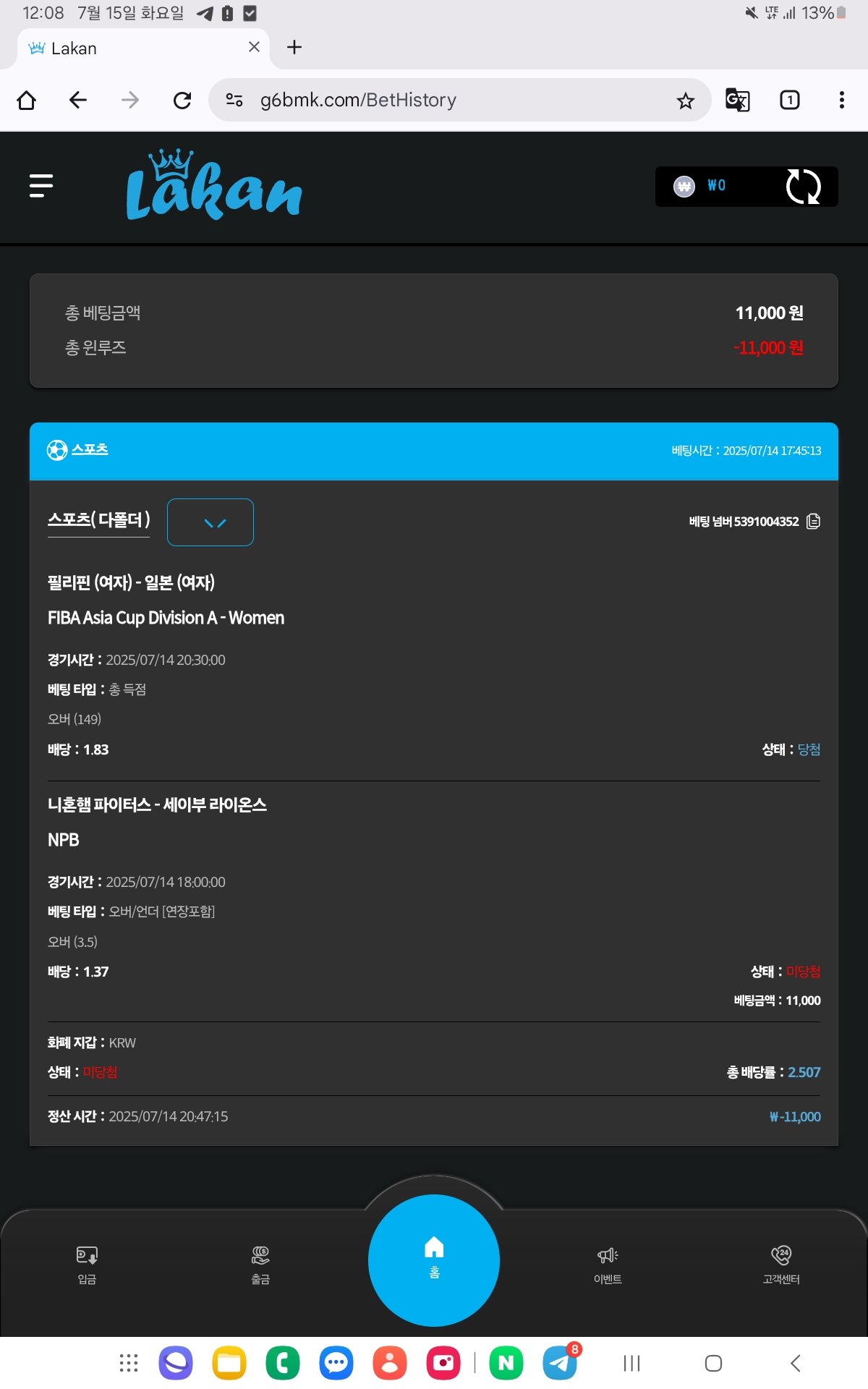Open the 이벤트 events tab
The width and height of the screenshot is (868, 1389).
(608, 1264)
